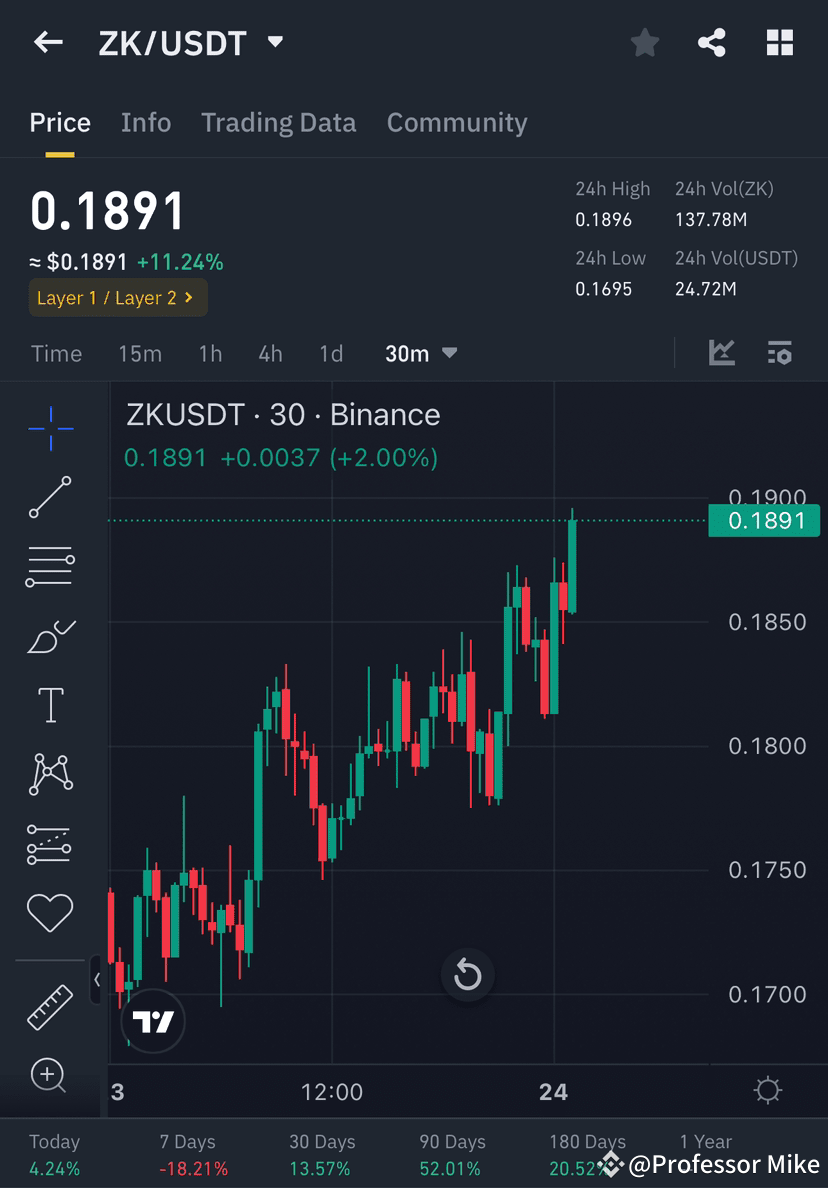Select the heart emoji sticker tool
Viewport: 828px width, 1188px height.
(49, 912)
